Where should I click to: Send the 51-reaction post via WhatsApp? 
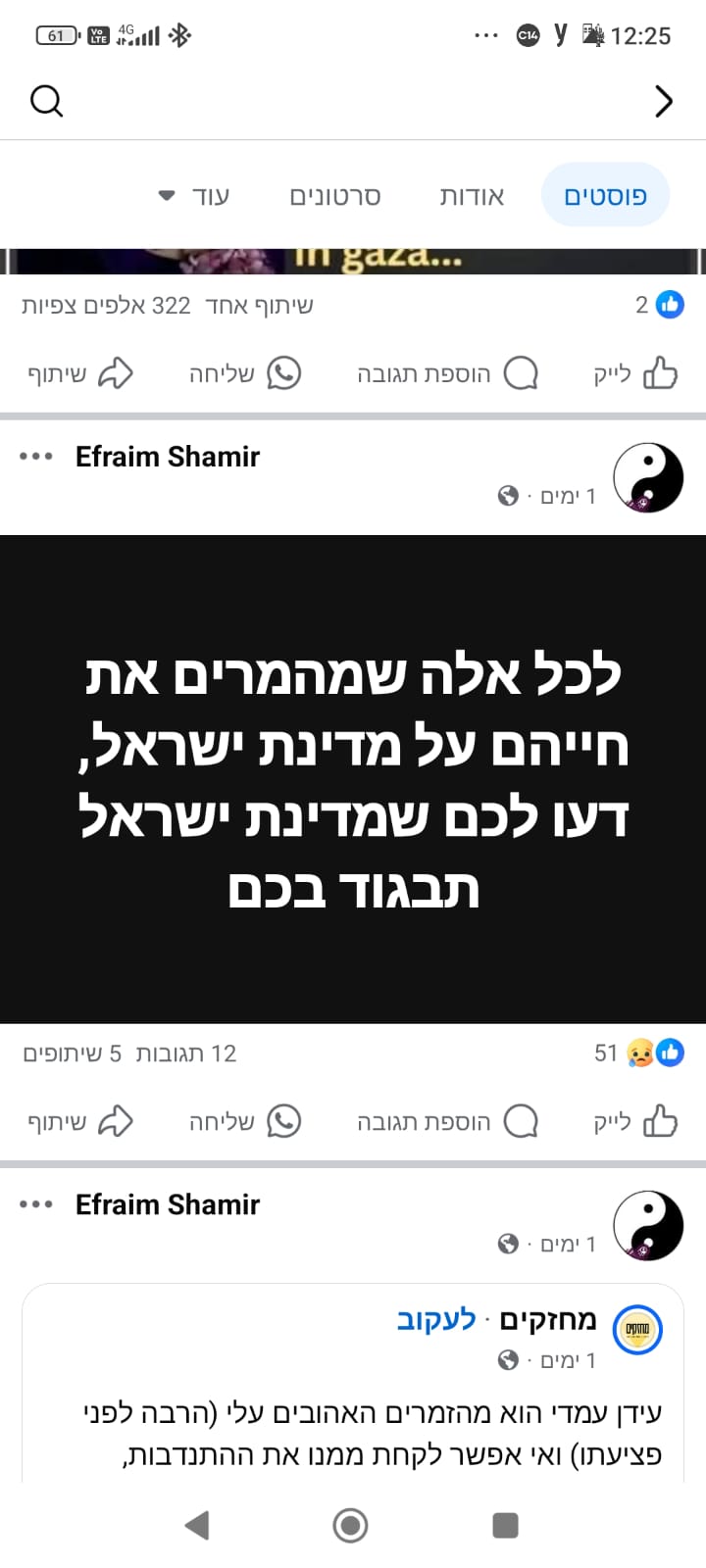[245, 1121]
